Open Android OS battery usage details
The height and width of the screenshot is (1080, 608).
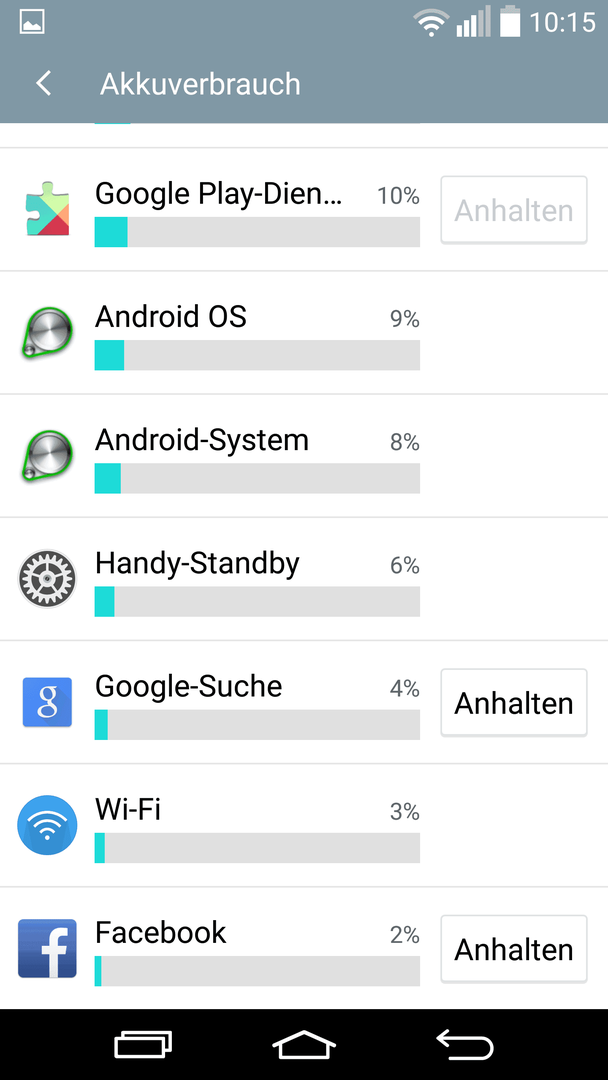[x=304, y=333]
